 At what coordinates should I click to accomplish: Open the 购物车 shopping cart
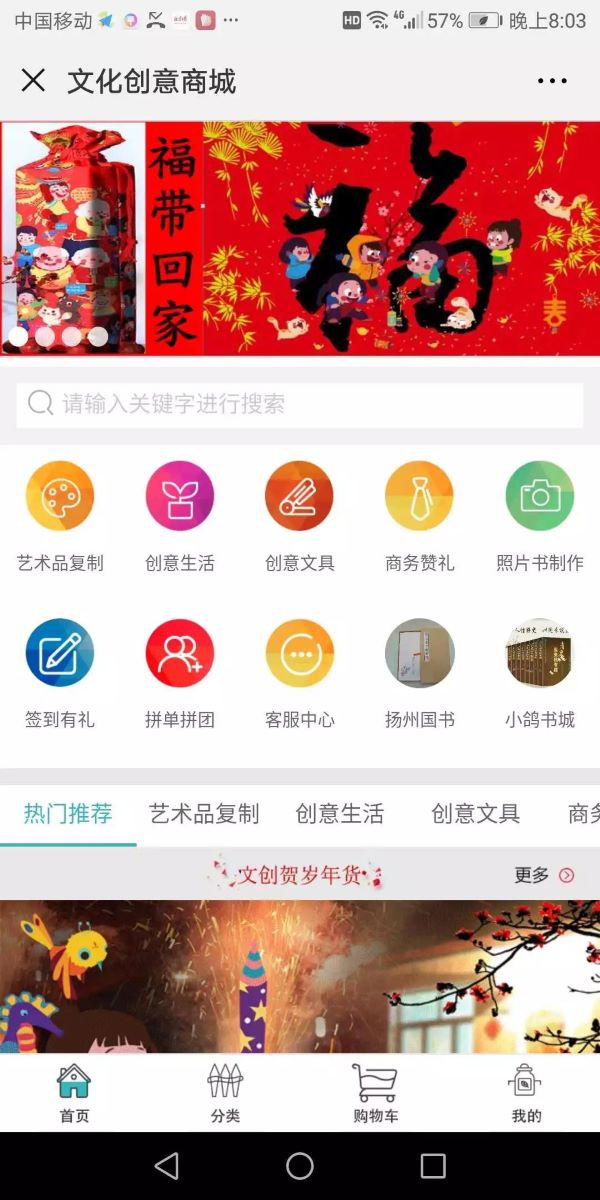click(x=375, y=1093)
